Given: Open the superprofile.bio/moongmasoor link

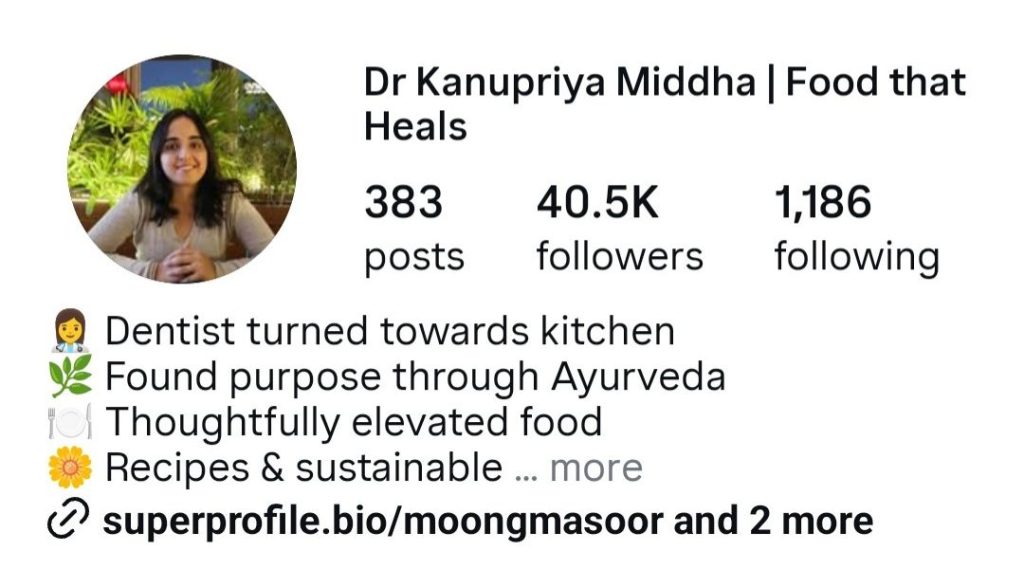Looking at the screenshot, I should [385, 521].
